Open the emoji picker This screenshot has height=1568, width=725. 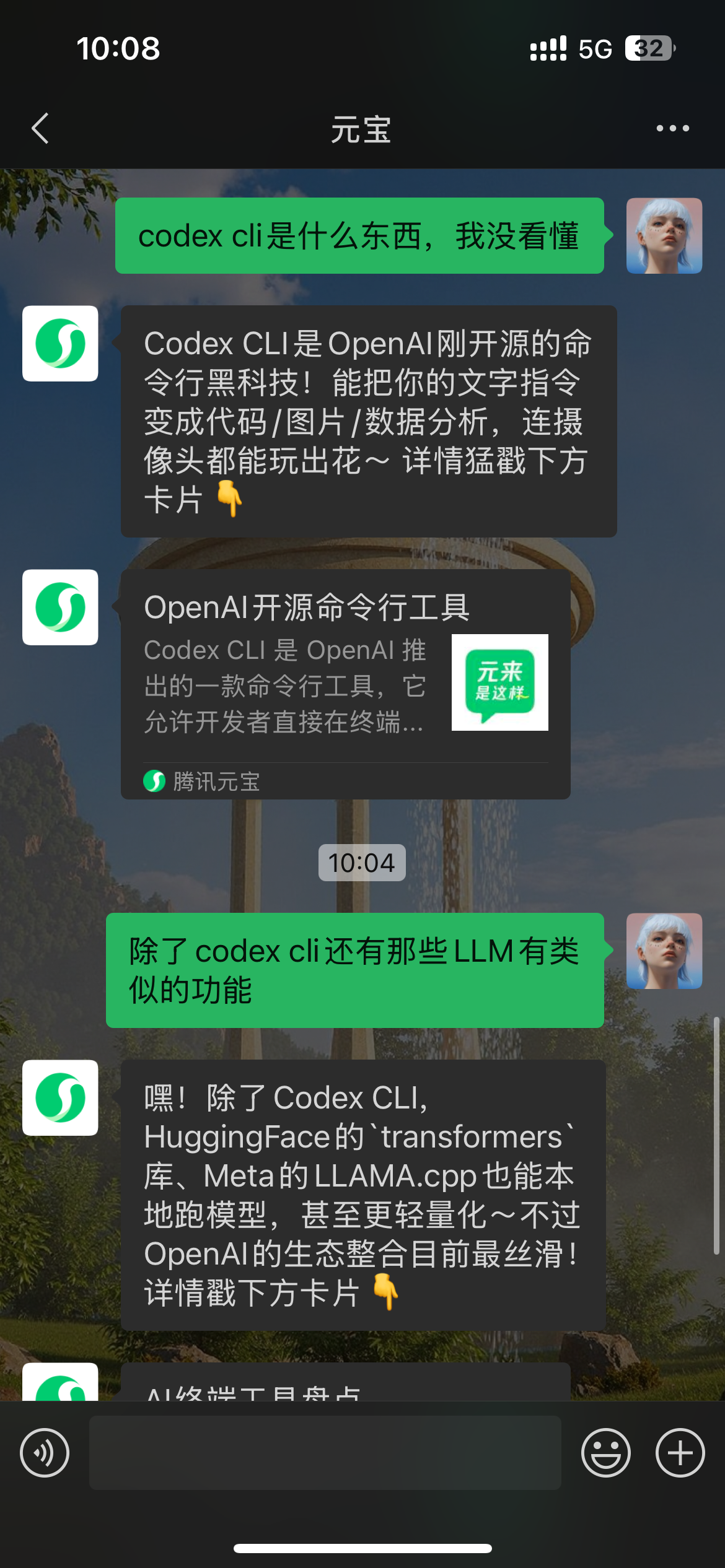click(x=606, y=1453)
